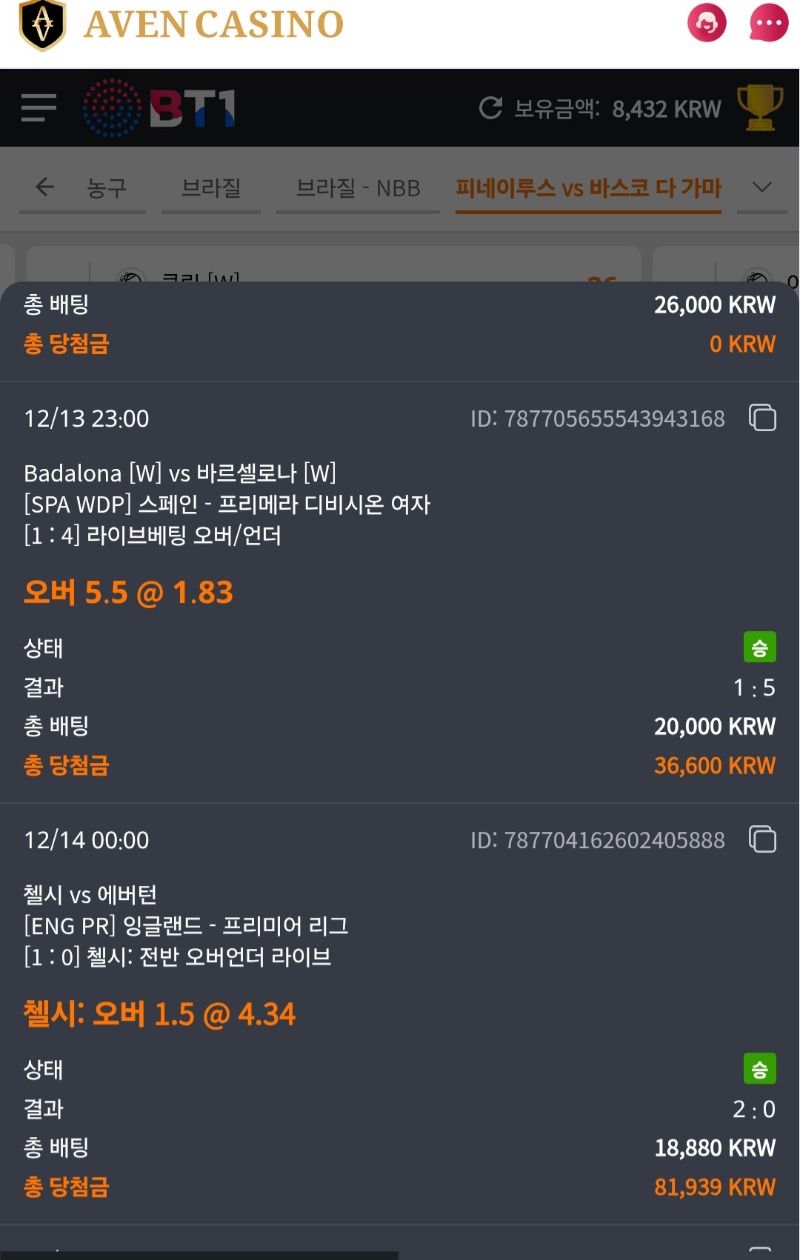The image size is (800, 1260).
Task: Select the 오버 5.5 @ 1.83 odds text
Action: tap(128, 591)
